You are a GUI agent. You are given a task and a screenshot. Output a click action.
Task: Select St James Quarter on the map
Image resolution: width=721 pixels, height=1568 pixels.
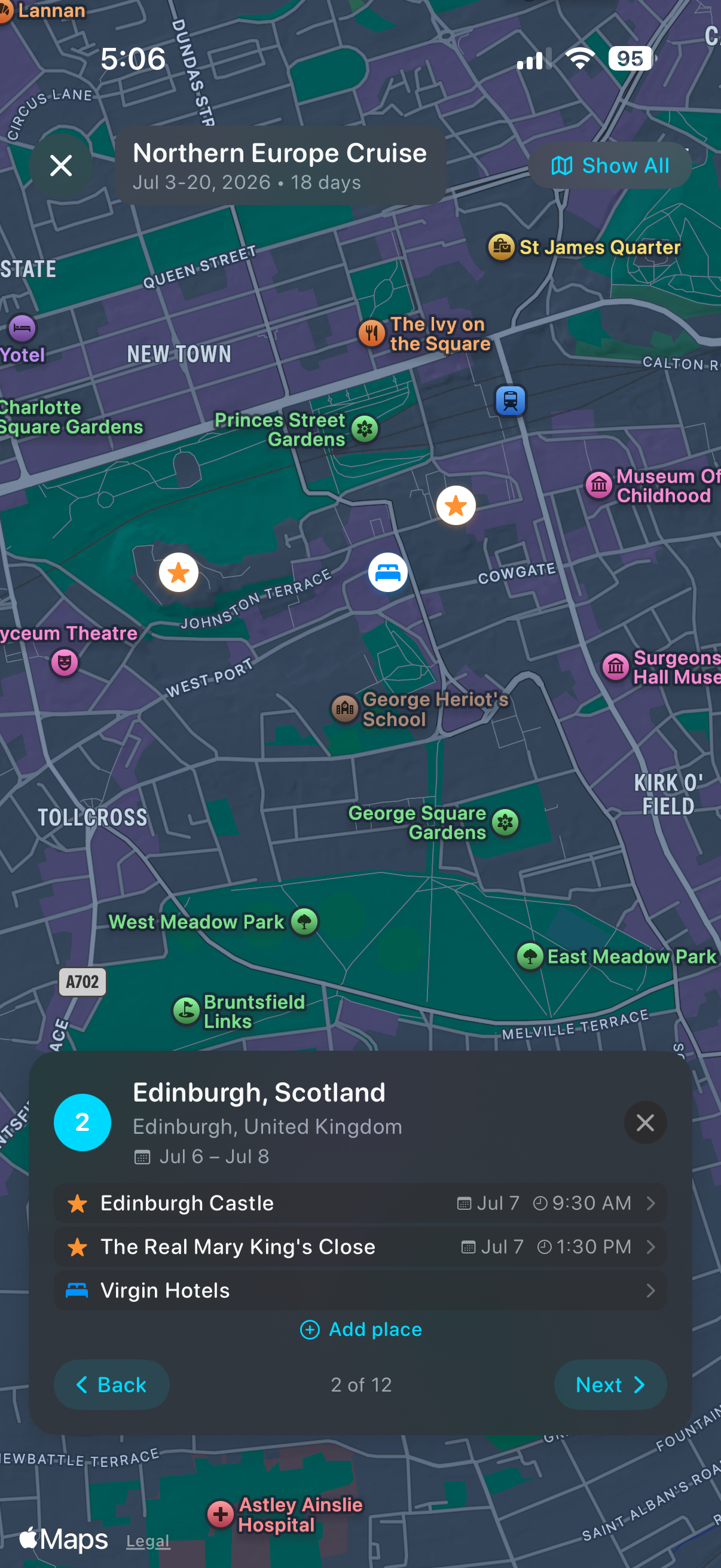584,247
